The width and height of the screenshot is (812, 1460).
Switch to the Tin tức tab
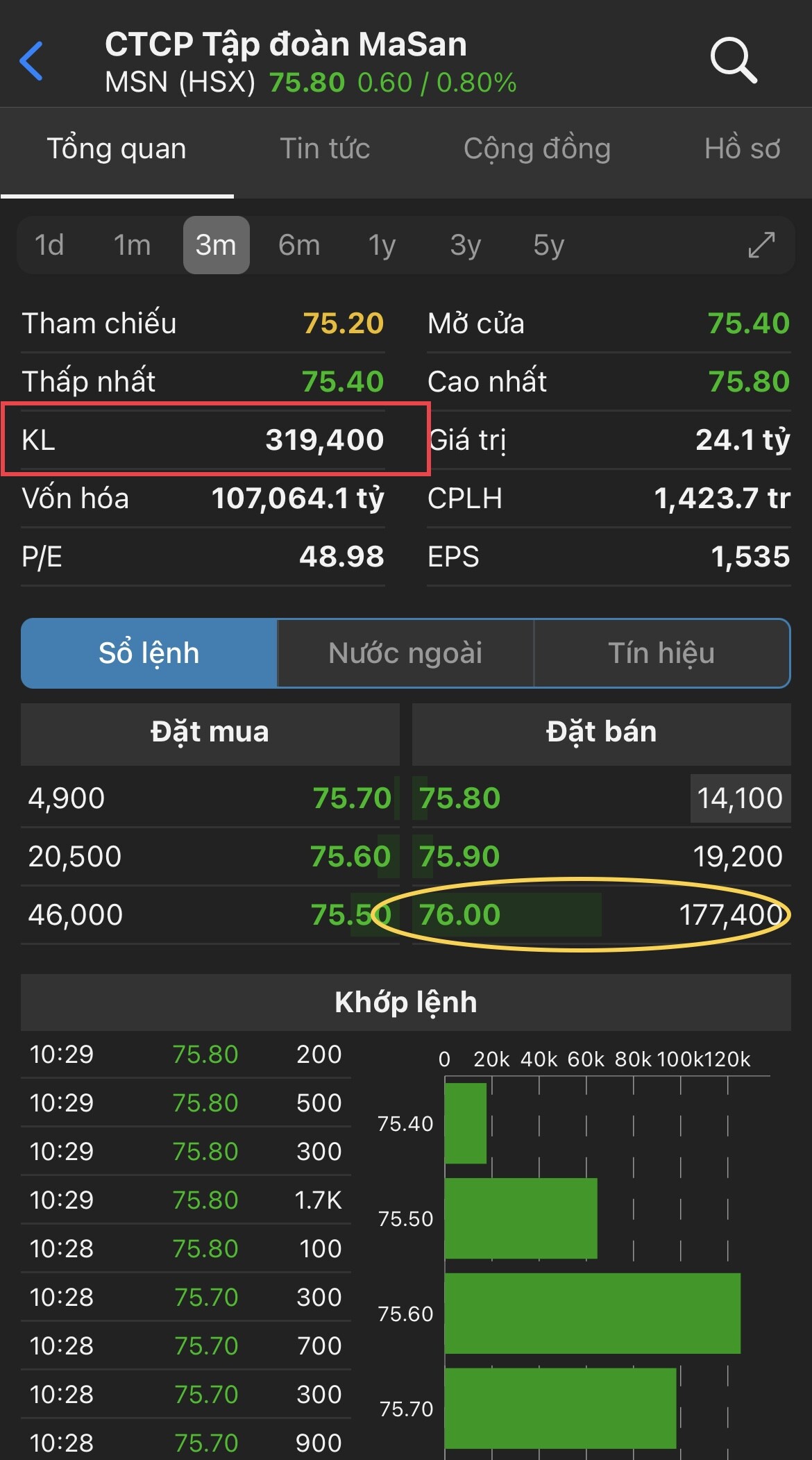[x=325, y=149]
